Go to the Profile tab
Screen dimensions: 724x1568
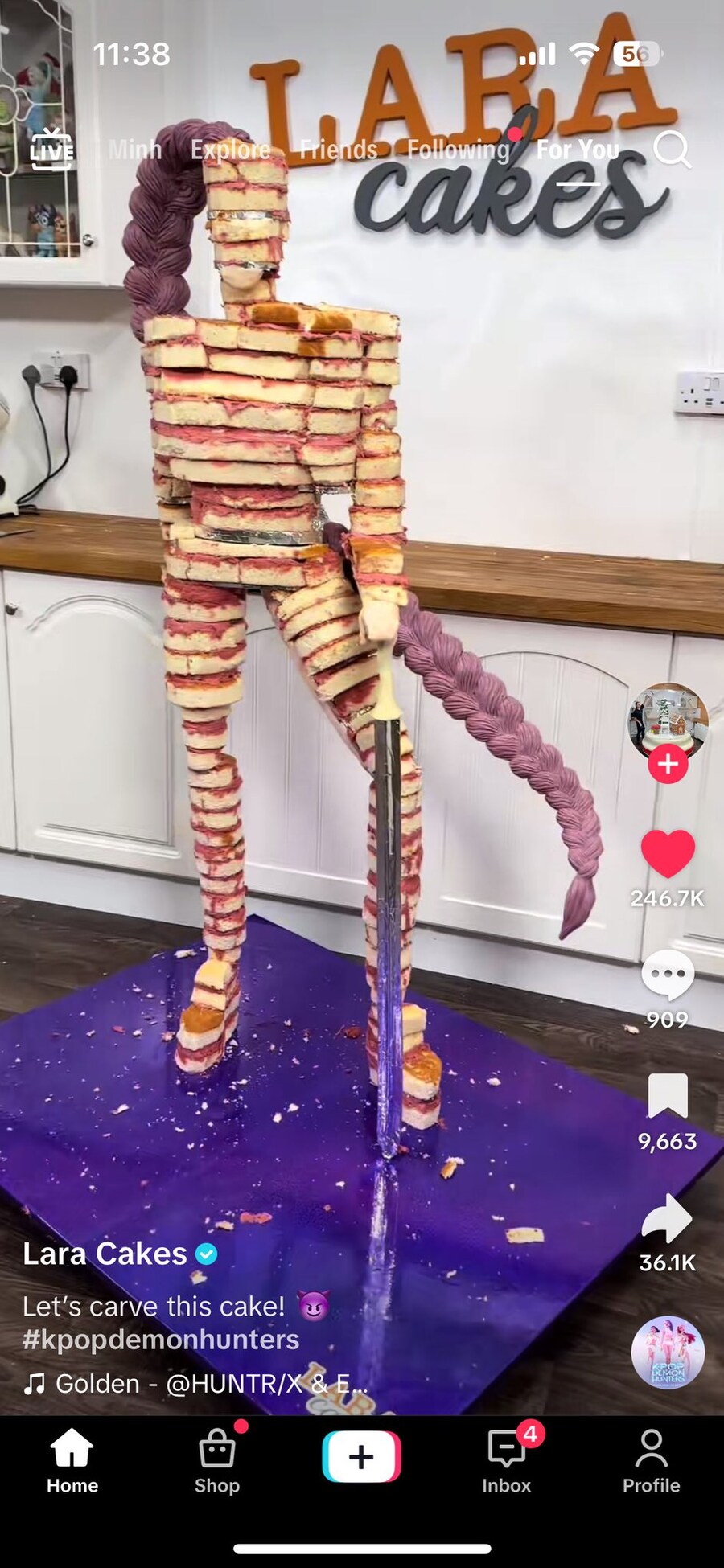point(652,1462)
